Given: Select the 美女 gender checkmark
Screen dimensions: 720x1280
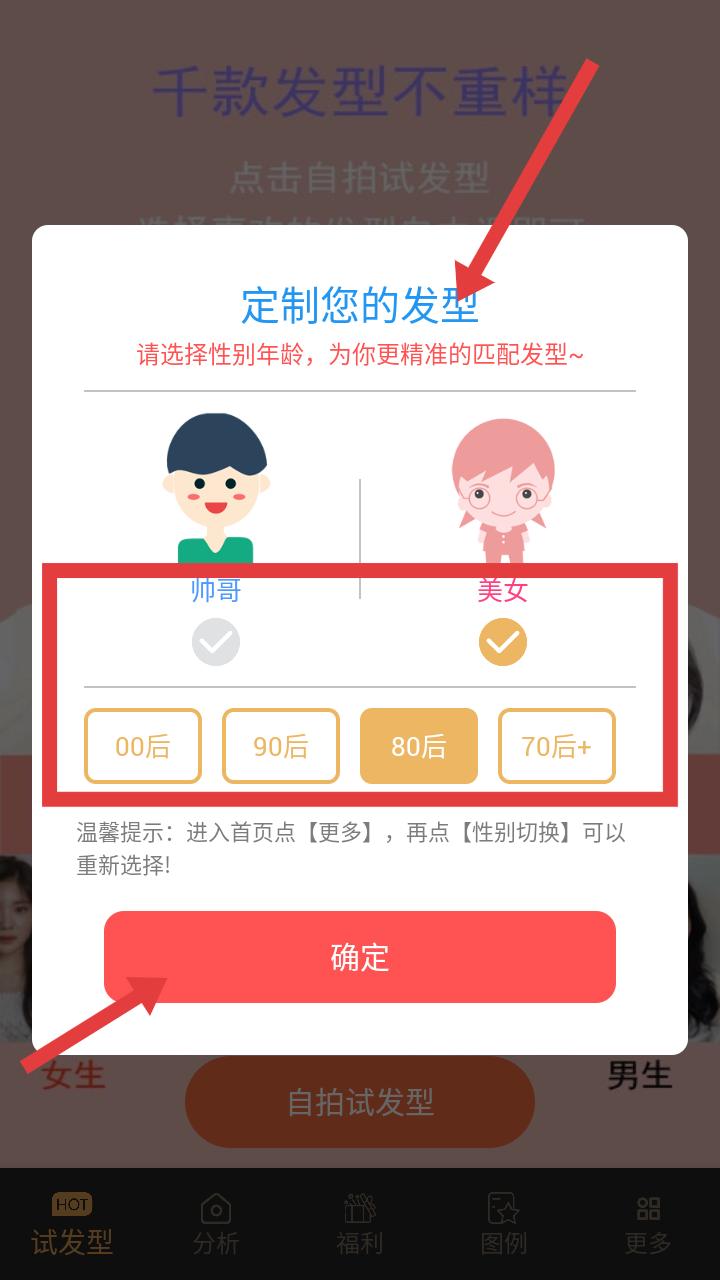Looking at the screenshot, I should click(502, 642).
